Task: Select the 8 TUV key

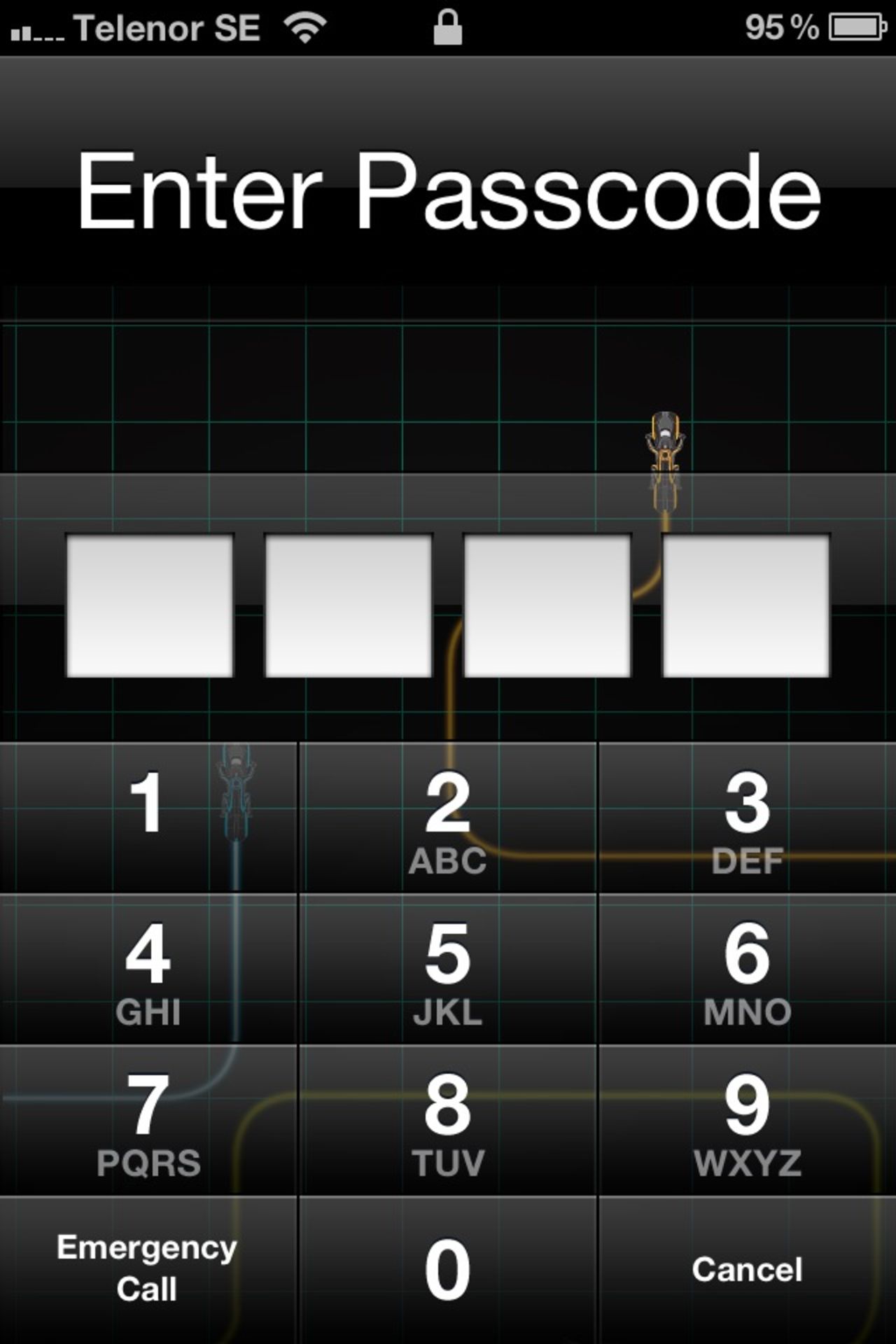Action: click(448, 1121)
